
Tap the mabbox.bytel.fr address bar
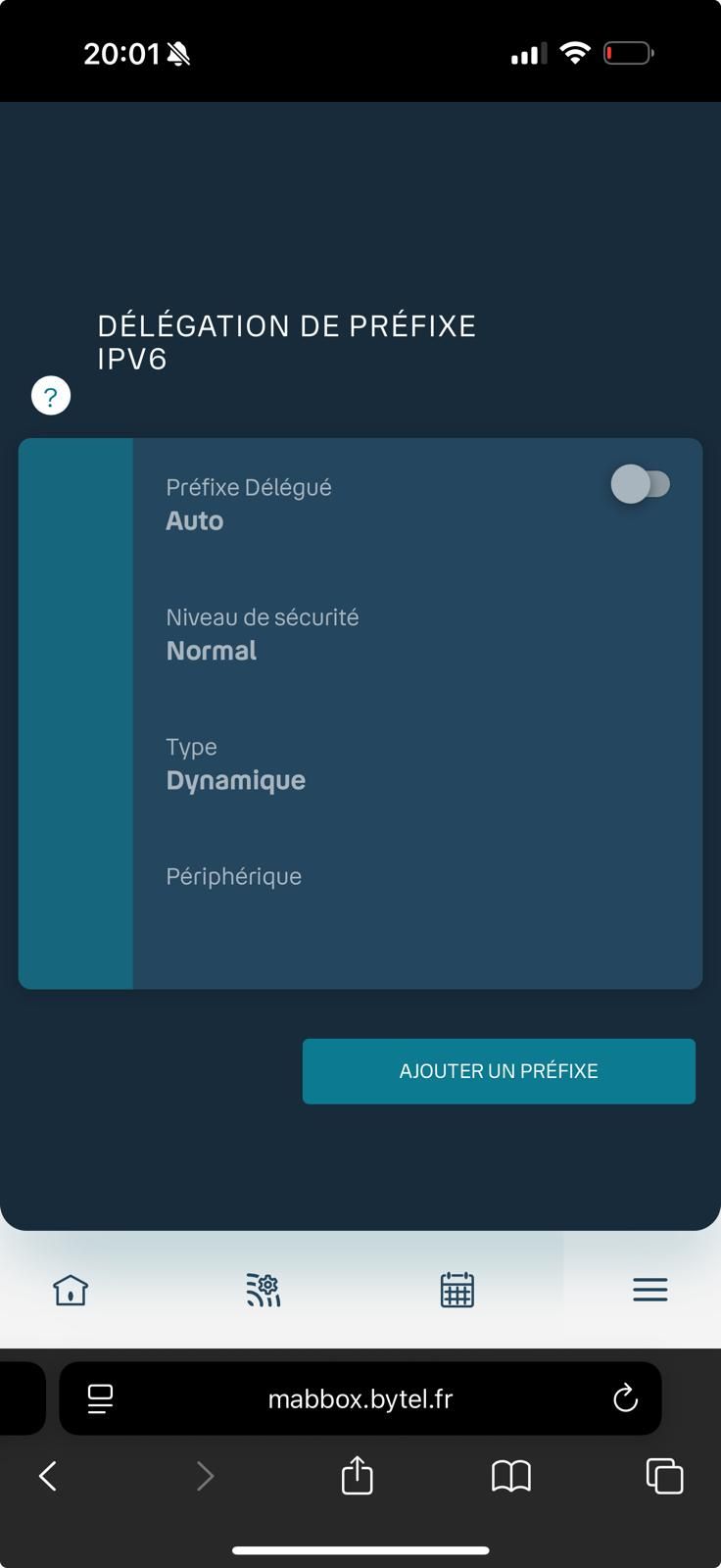pyautogui.click(x=360, y=1398)
